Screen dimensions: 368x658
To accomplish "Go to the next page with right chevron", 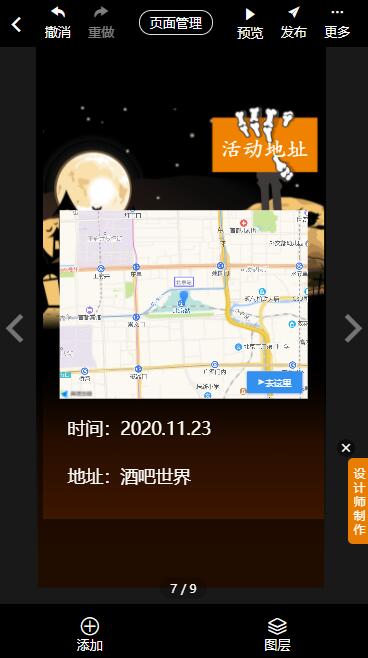I will [353, 329].
